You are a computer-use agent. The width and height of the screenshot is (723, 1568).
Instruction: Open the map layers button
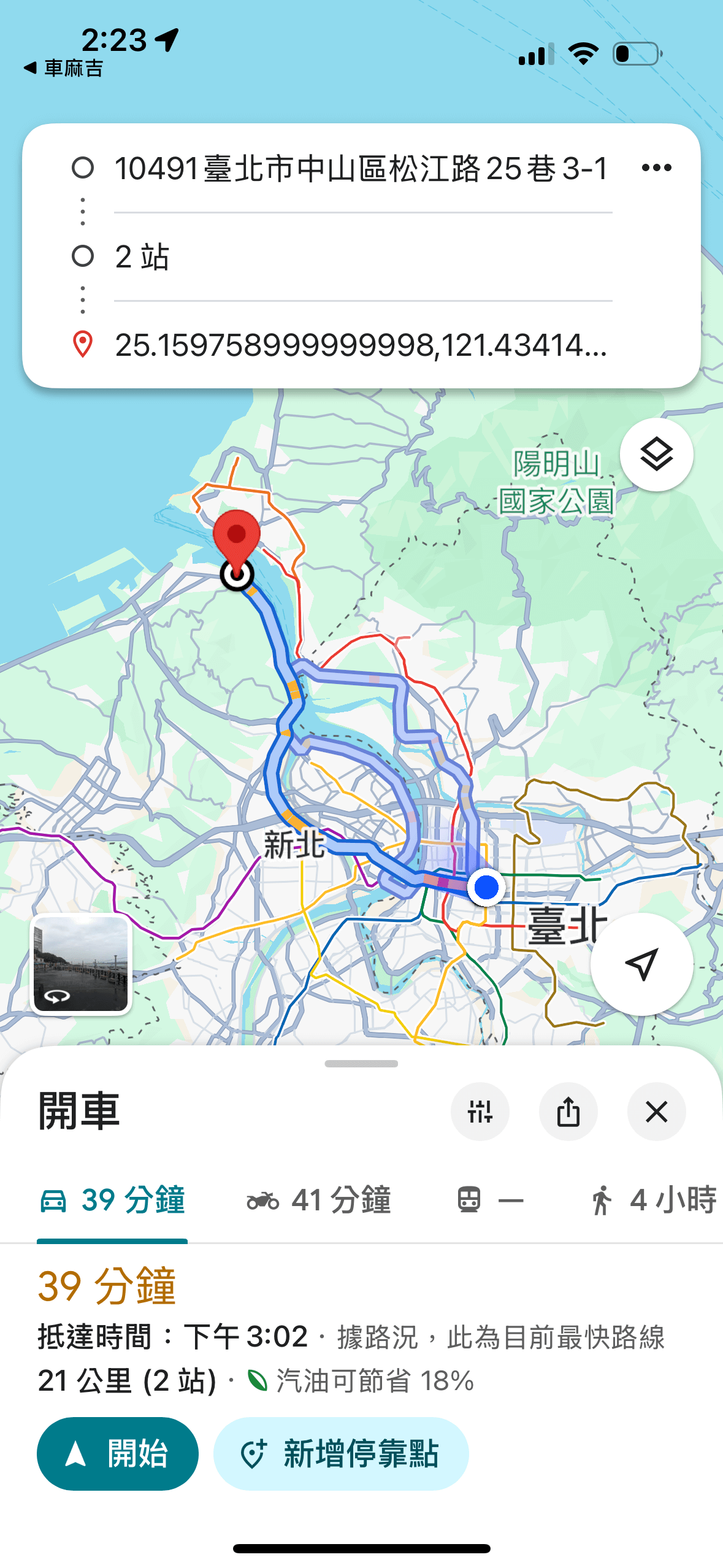tap(656, 455)
